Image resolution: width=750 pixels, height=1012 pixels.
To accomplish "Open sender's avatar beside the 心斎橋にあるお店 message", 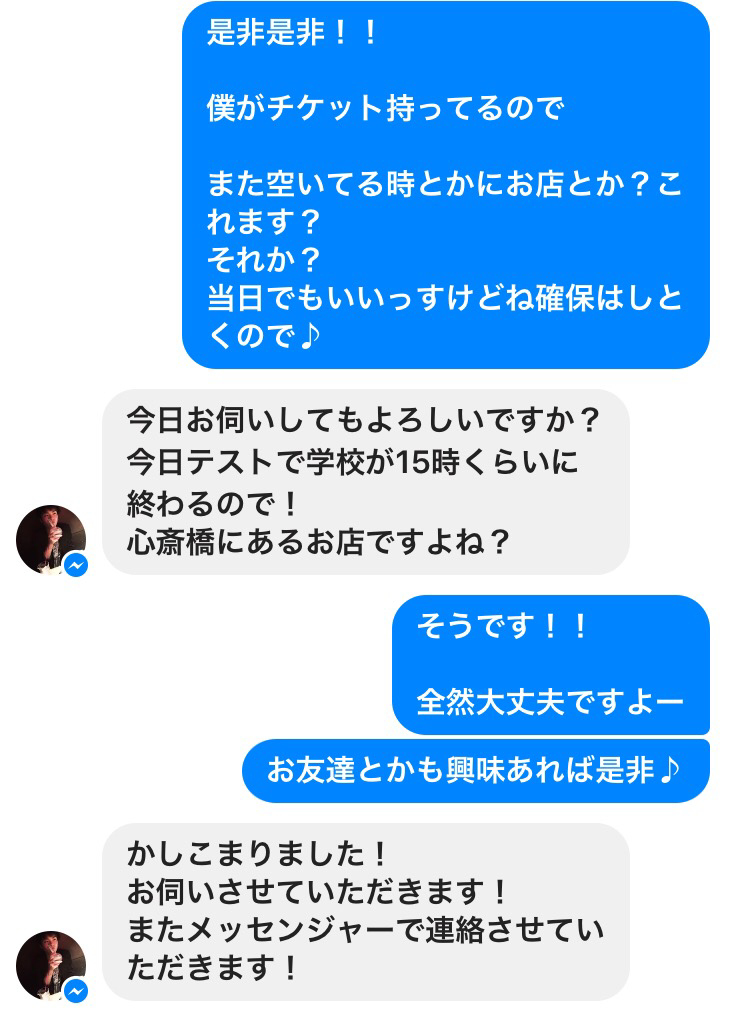I will pos(50,540).
